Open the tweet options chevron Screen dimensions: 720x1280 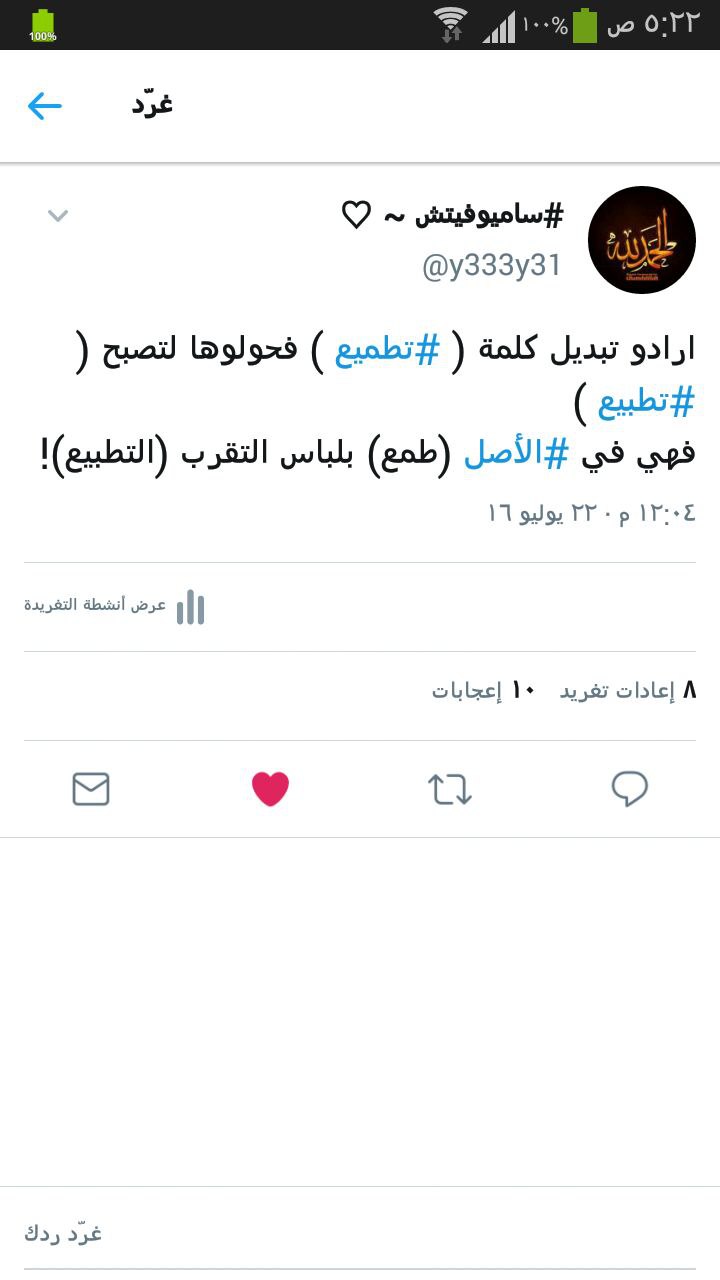coord(58,215)
